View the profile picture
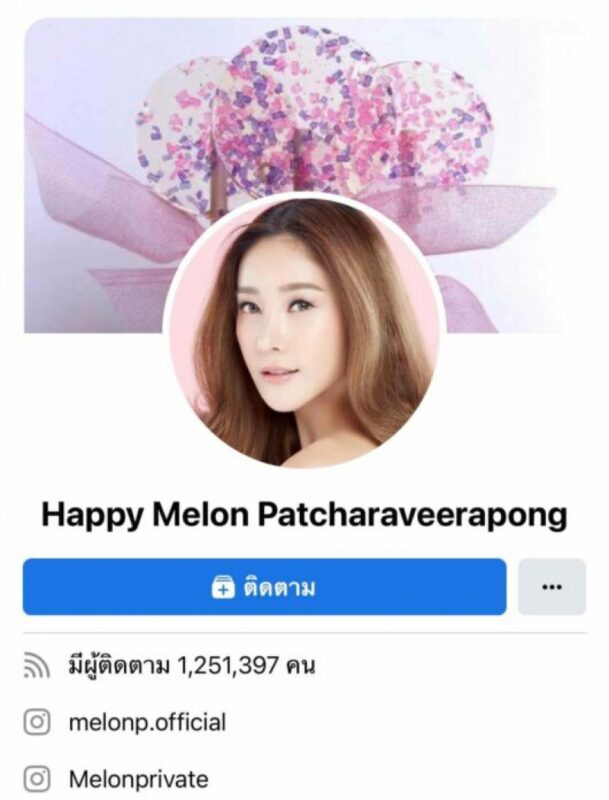Screen dimensions: 609x800 pos(302,332)
